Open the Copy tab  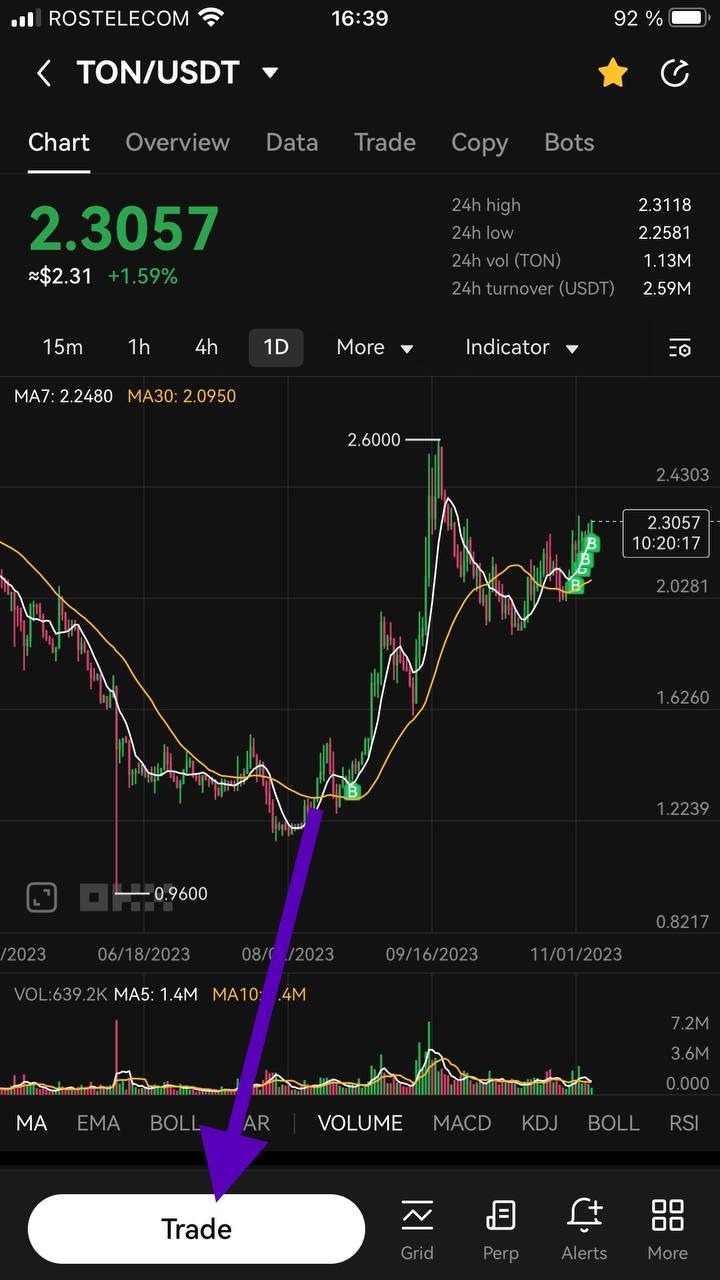pos(479,143)
